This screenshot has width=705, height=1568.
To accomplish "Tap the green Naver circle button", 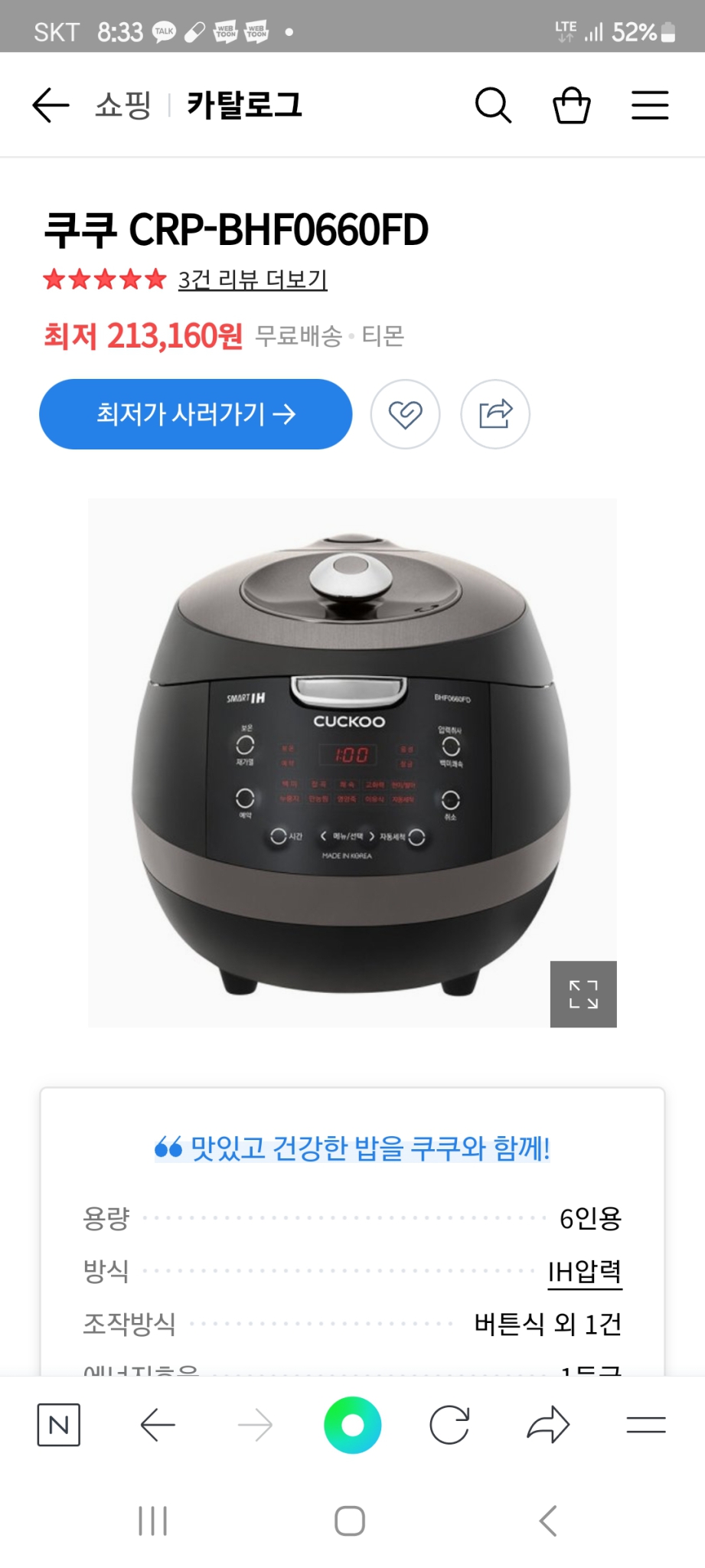I will click(x=352, y=1425).
